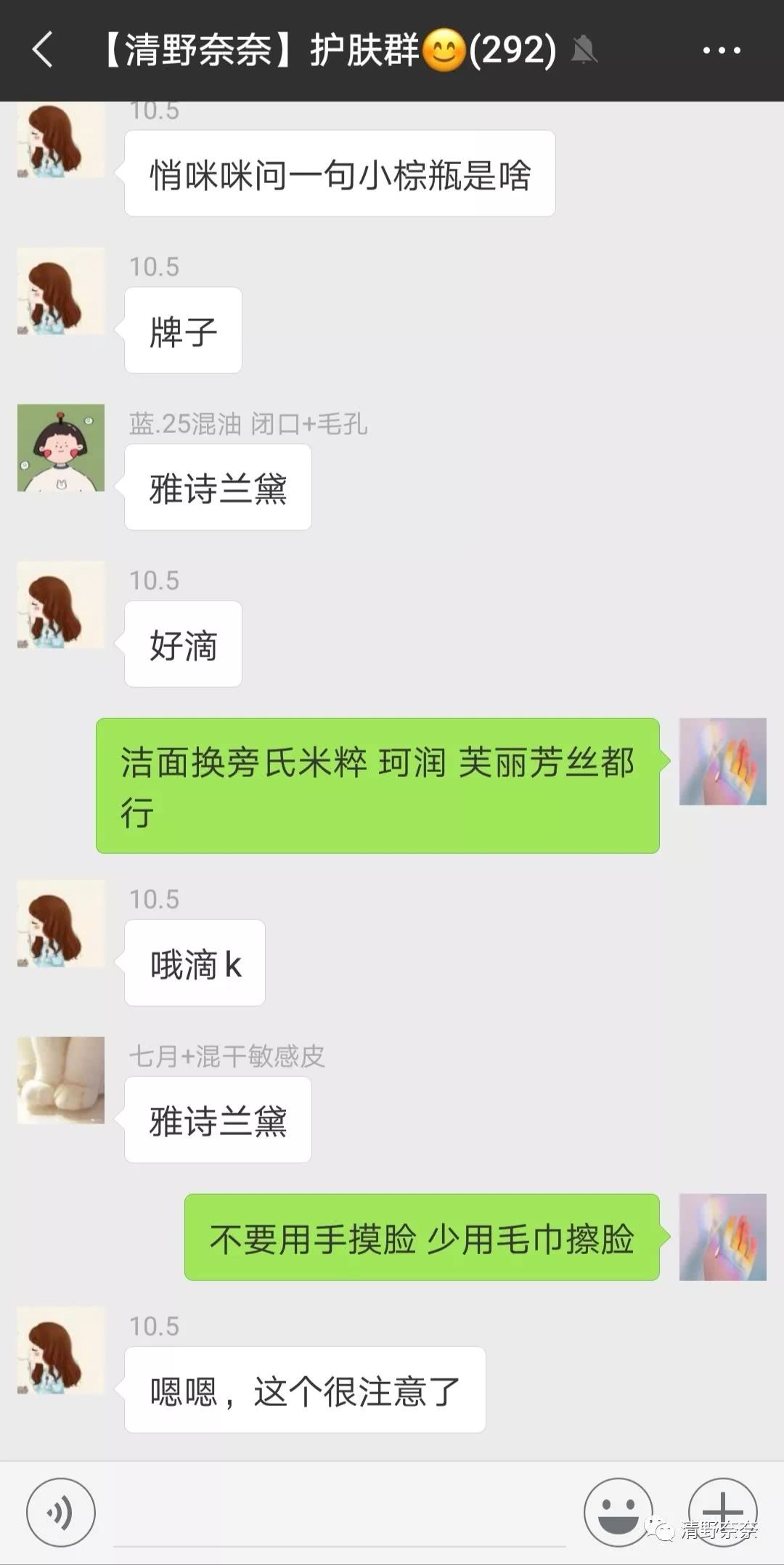The image size is (784, 1565).
Task: Switch to voice message input
Action: [60, 1513]
